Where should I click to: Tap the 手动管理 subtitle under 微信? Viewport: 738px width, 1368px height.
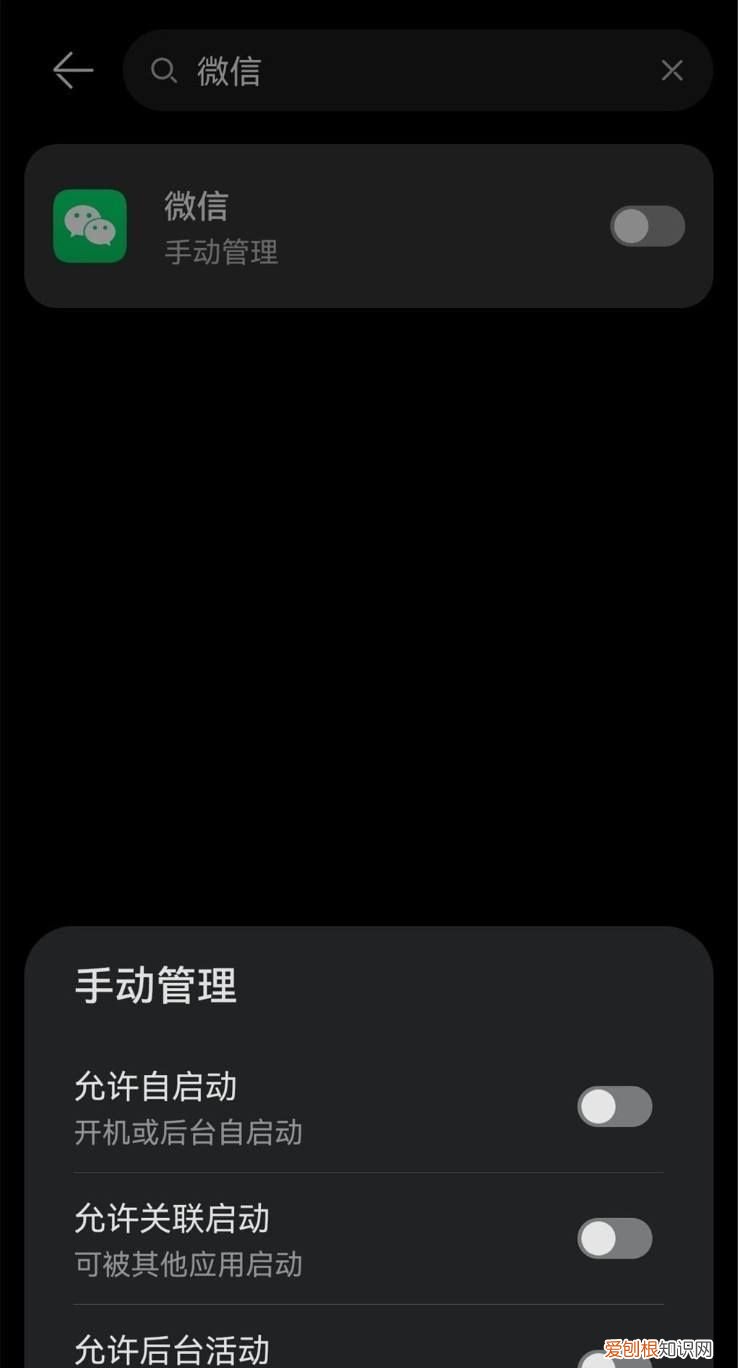click(x=221, y=252)
